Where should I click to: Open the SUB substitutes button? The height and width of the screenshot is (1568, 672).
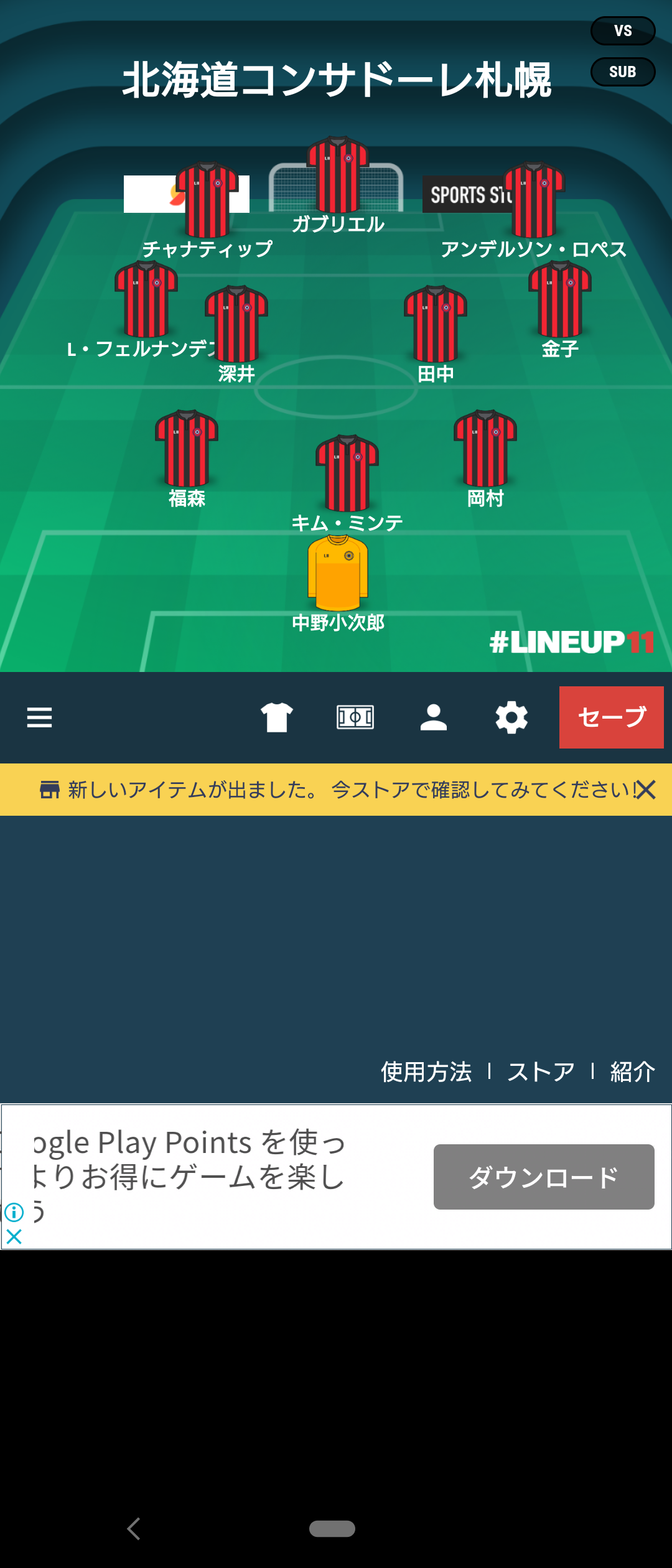623,72
